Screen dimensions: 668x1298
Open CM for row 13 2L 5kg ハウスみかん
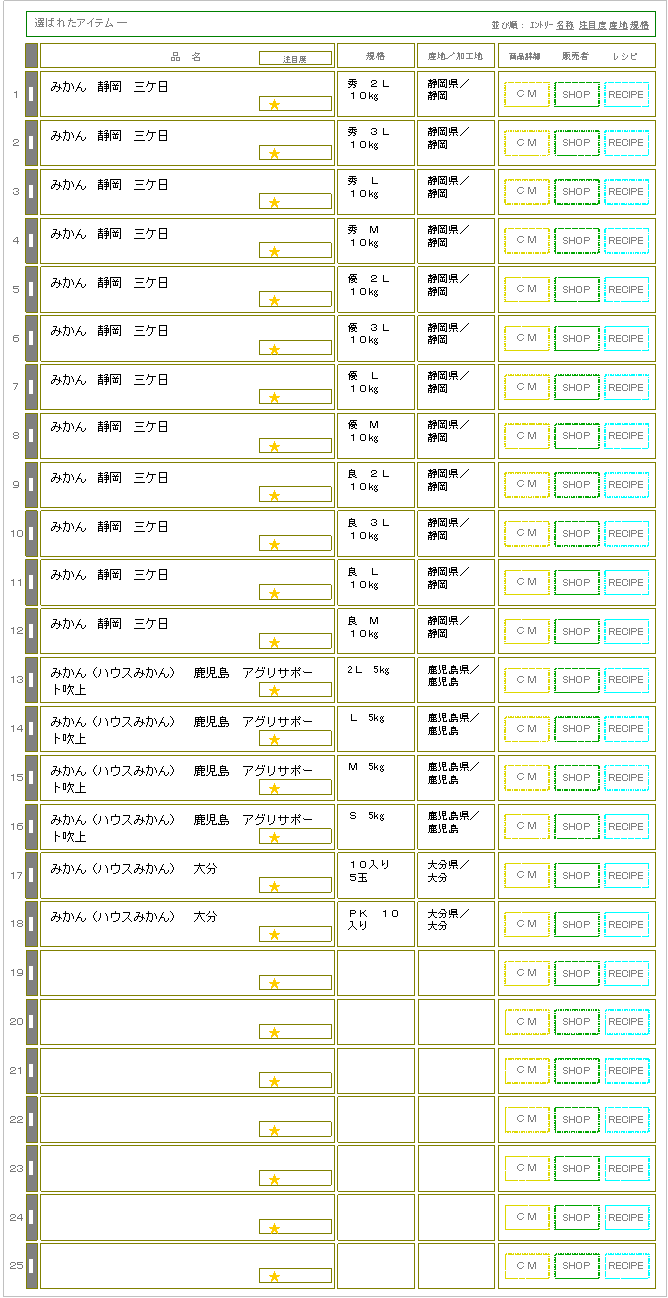527,680
